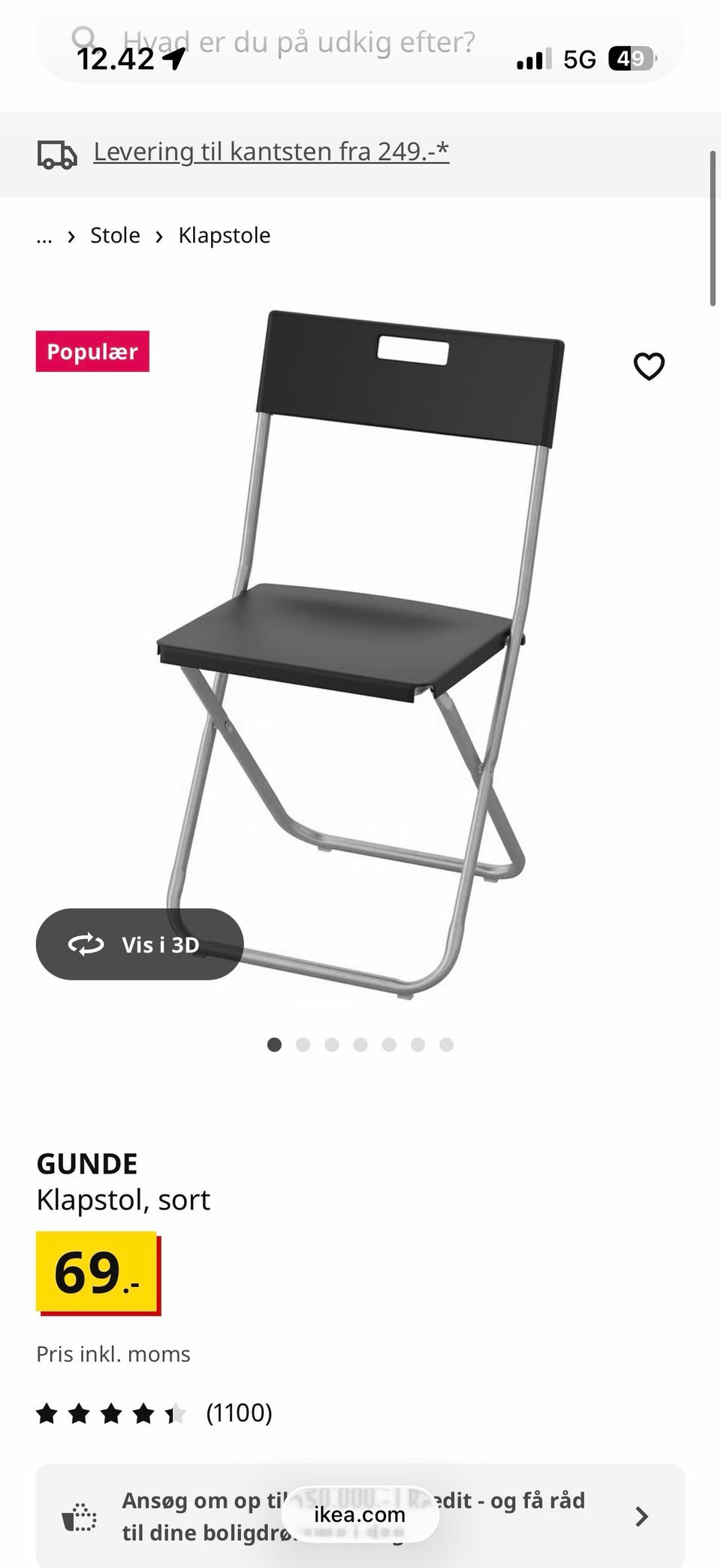Viewport: 721px width, 1568px height.
Task: Open the Klapstole breadcrumb category
Action: point(224,236)
